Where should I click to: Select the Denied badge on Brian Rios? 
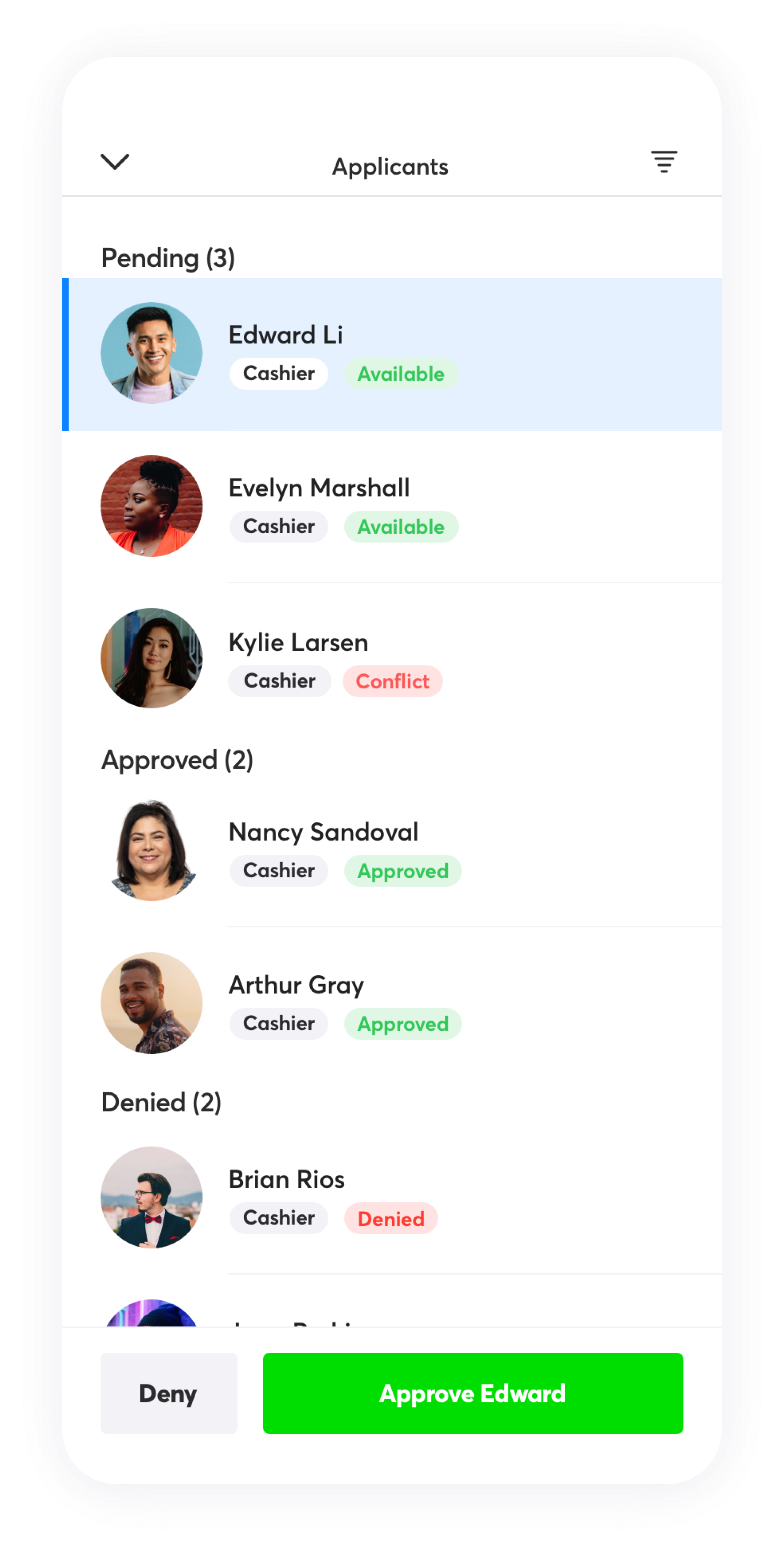[390, 1218]
